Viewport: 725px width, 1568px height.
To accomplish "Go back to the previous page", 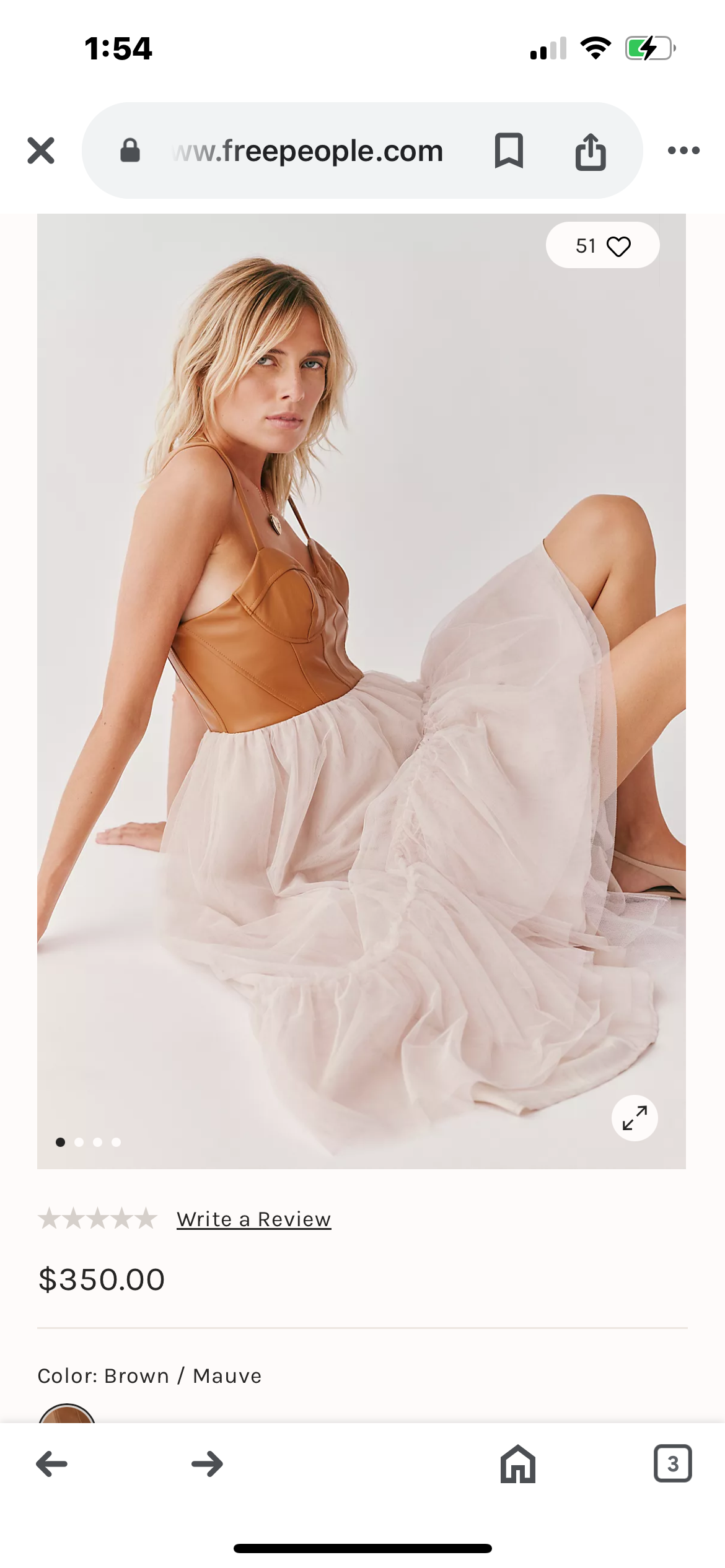I will tap(52, 1464).
